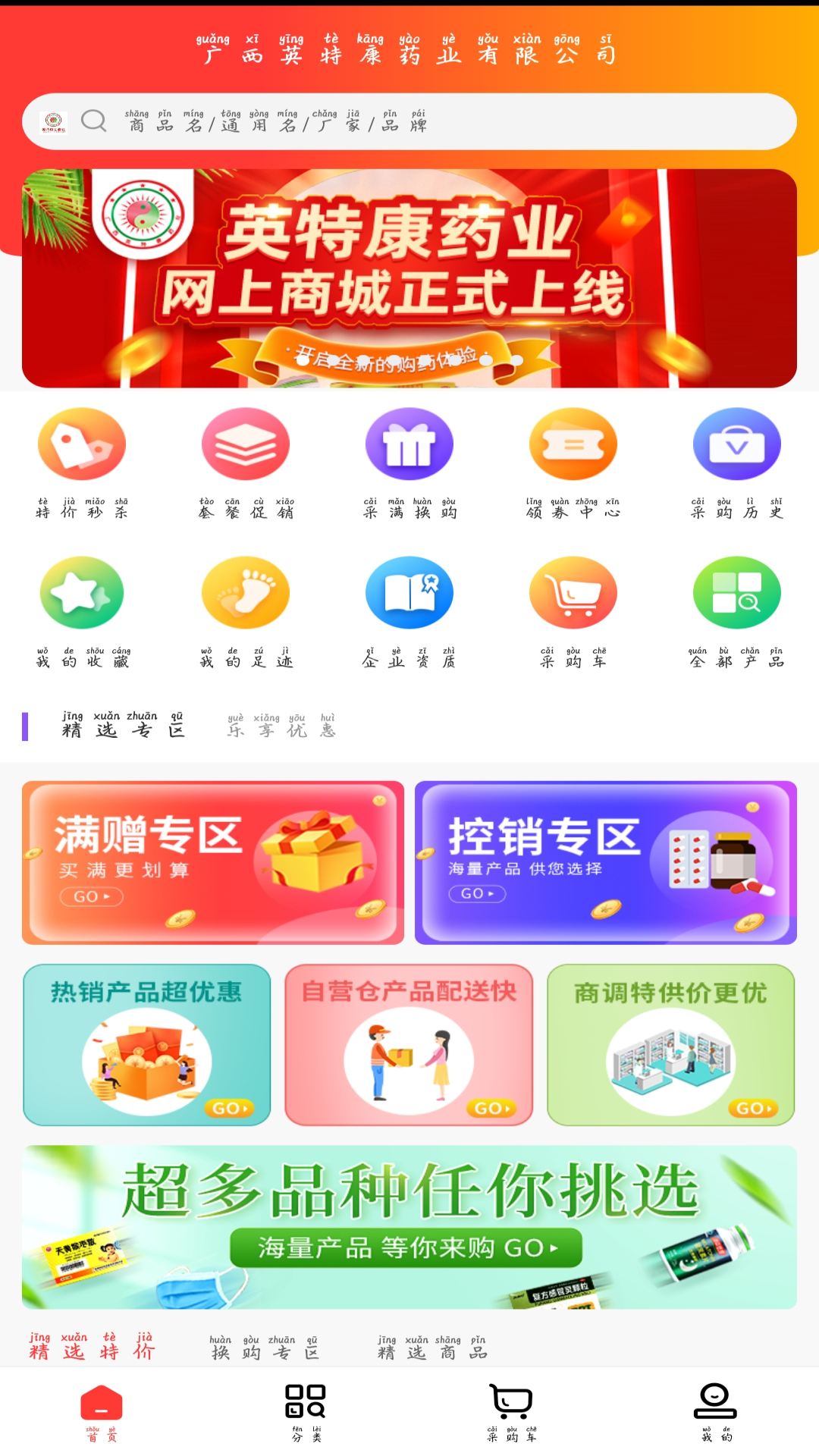The width and height of the screenshot is (819, 1456).
Task: Open 自营仓产品配送快 card
Action: [x=409, y=1044]
